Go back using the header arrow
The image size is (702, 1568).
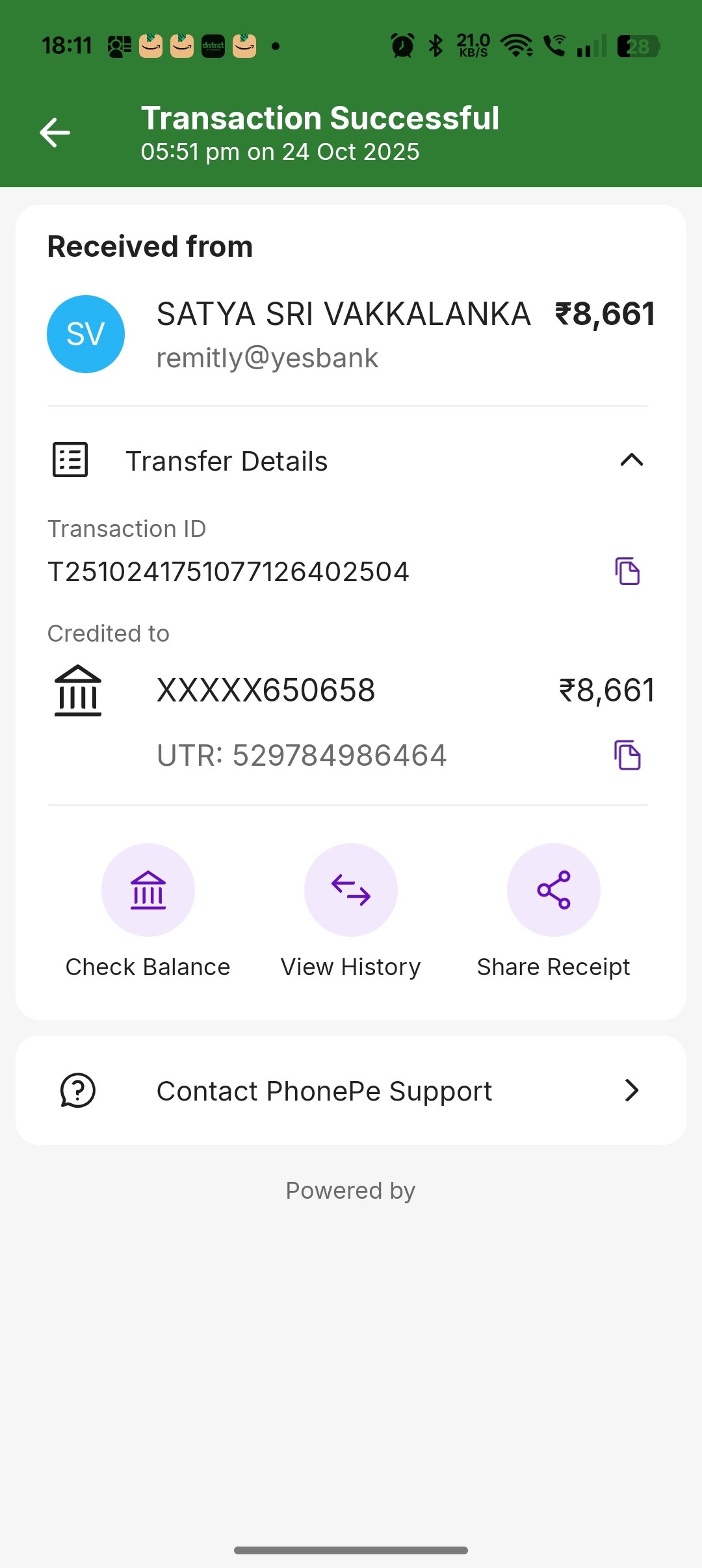(55, 133)
